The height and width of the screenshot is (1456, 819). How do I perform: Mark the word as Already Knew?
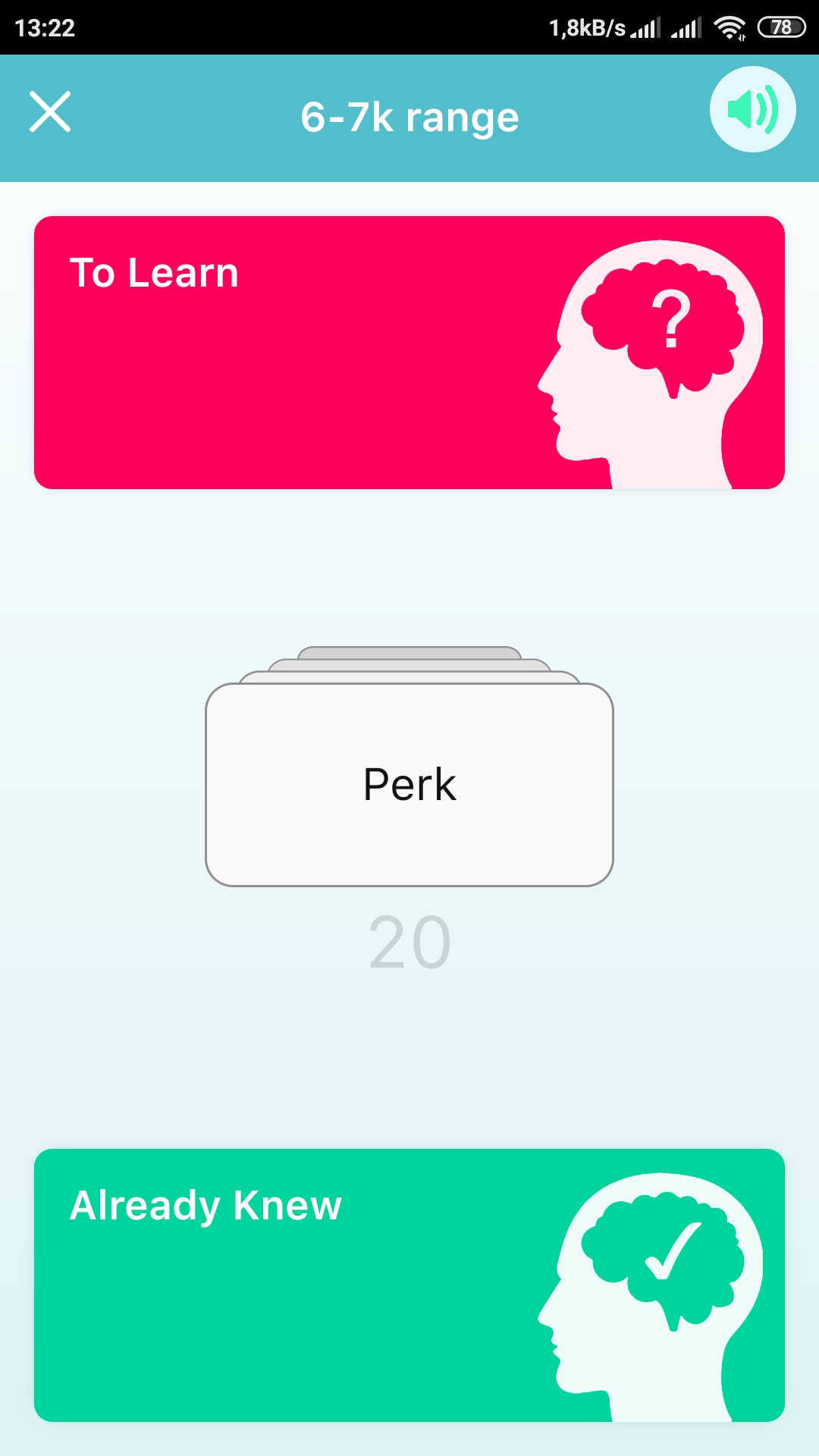[409, 1285]
